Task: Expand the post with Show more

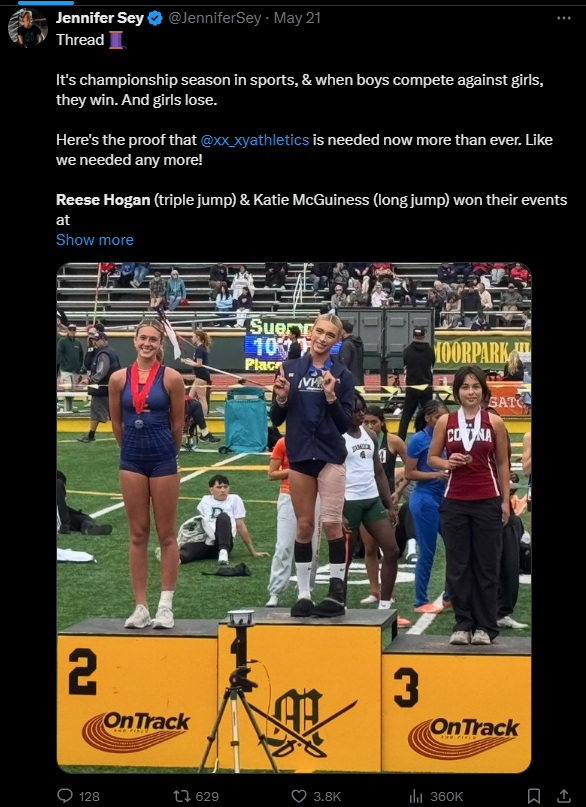Action: [95, 240]
